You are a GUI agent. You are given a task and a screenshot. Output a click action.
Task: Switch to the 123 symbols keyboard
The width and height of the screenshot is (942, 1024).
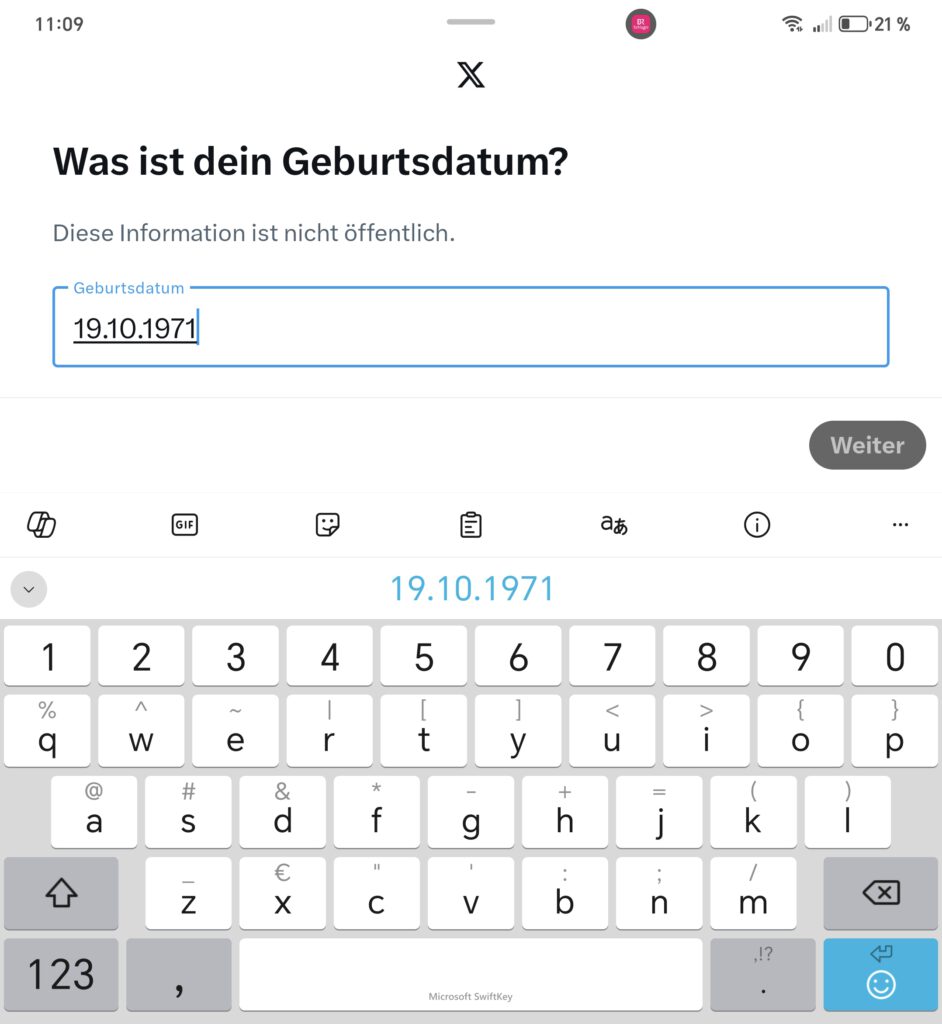tap(62, 975)
